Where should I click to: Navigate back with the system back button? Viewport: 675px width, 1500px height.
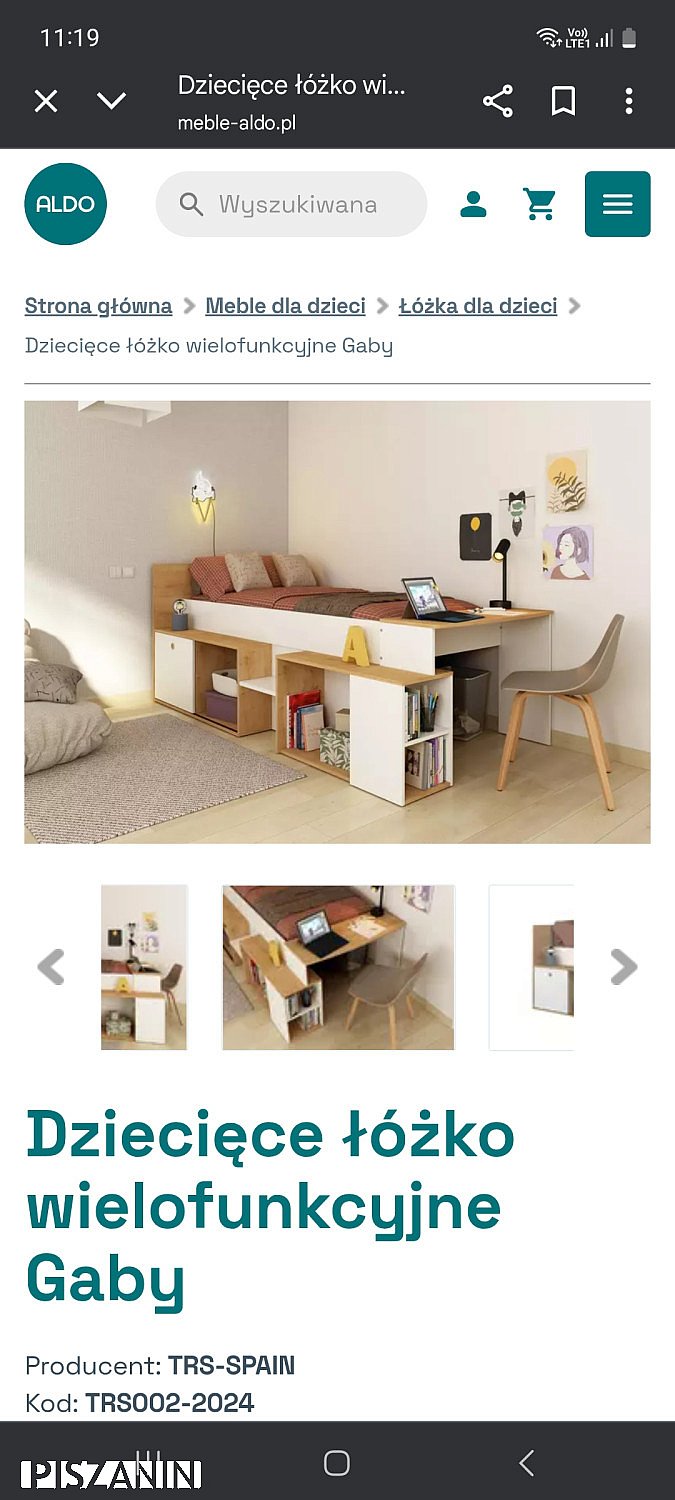[x=526, y=1463]
